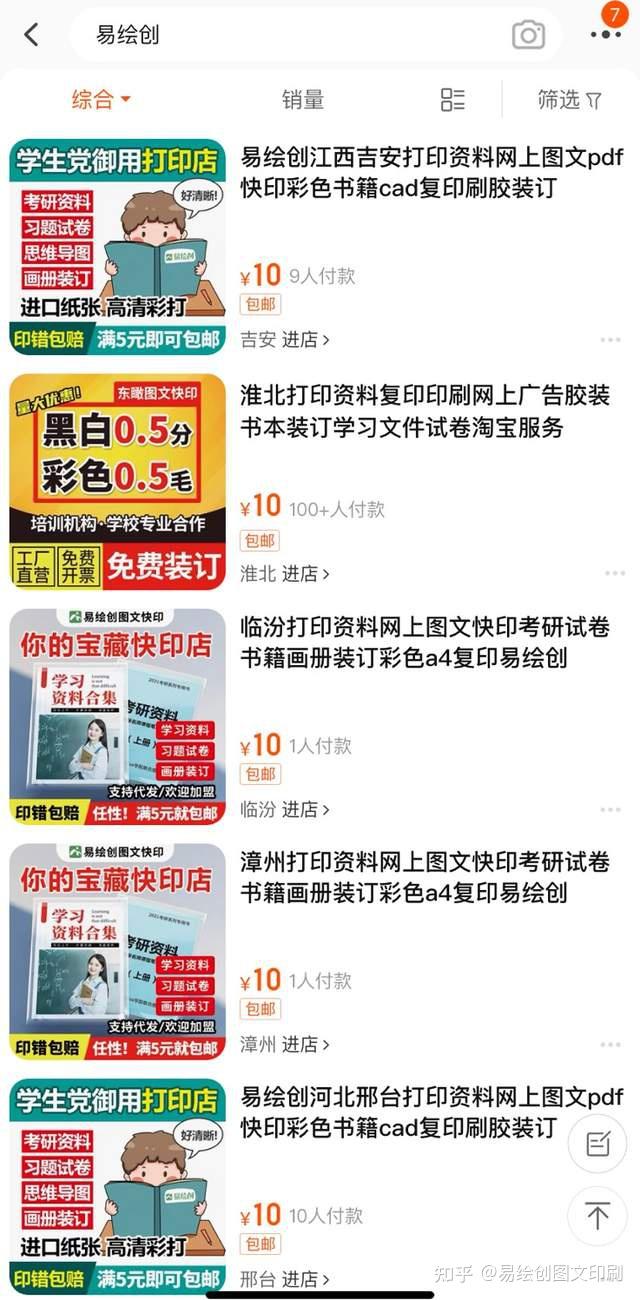This screenshot has height=1300, width=640.
Task: Go back using the top-left arrow
Action: coord(32,35)
